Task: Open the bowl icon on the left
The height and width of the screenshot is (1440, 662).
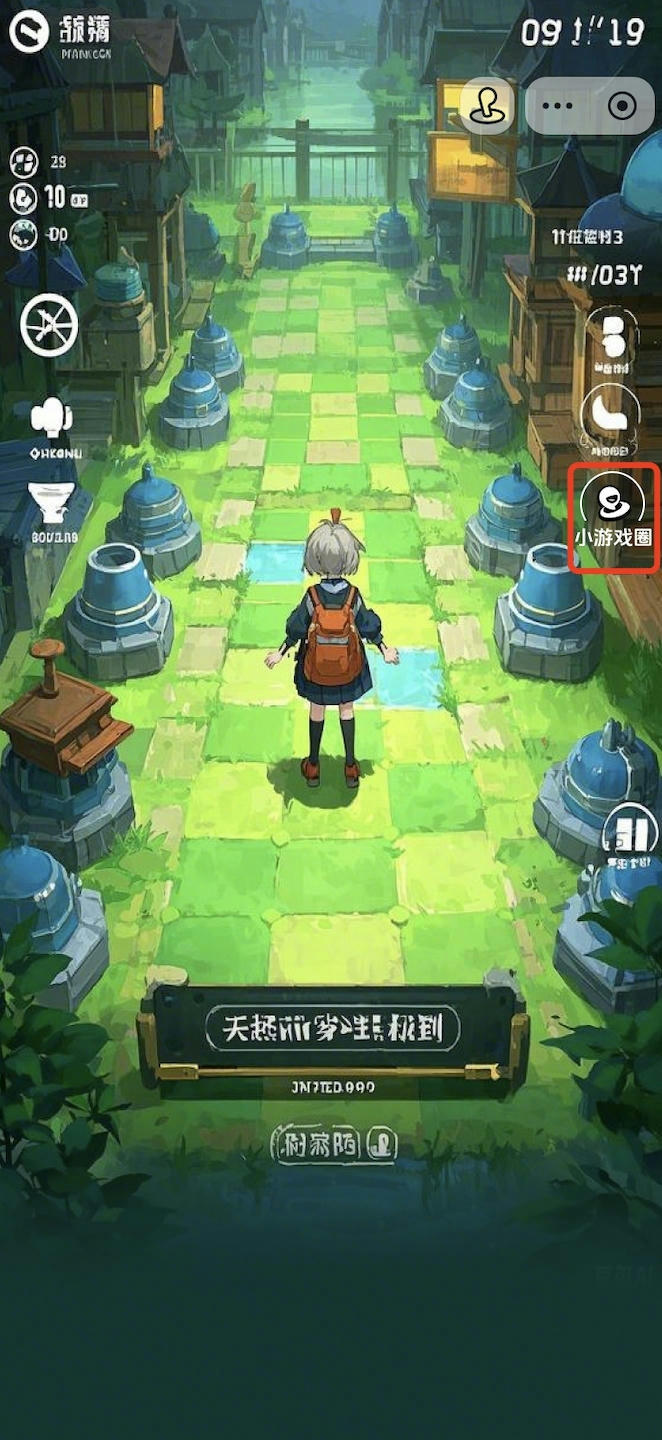Action: [51, 500]
